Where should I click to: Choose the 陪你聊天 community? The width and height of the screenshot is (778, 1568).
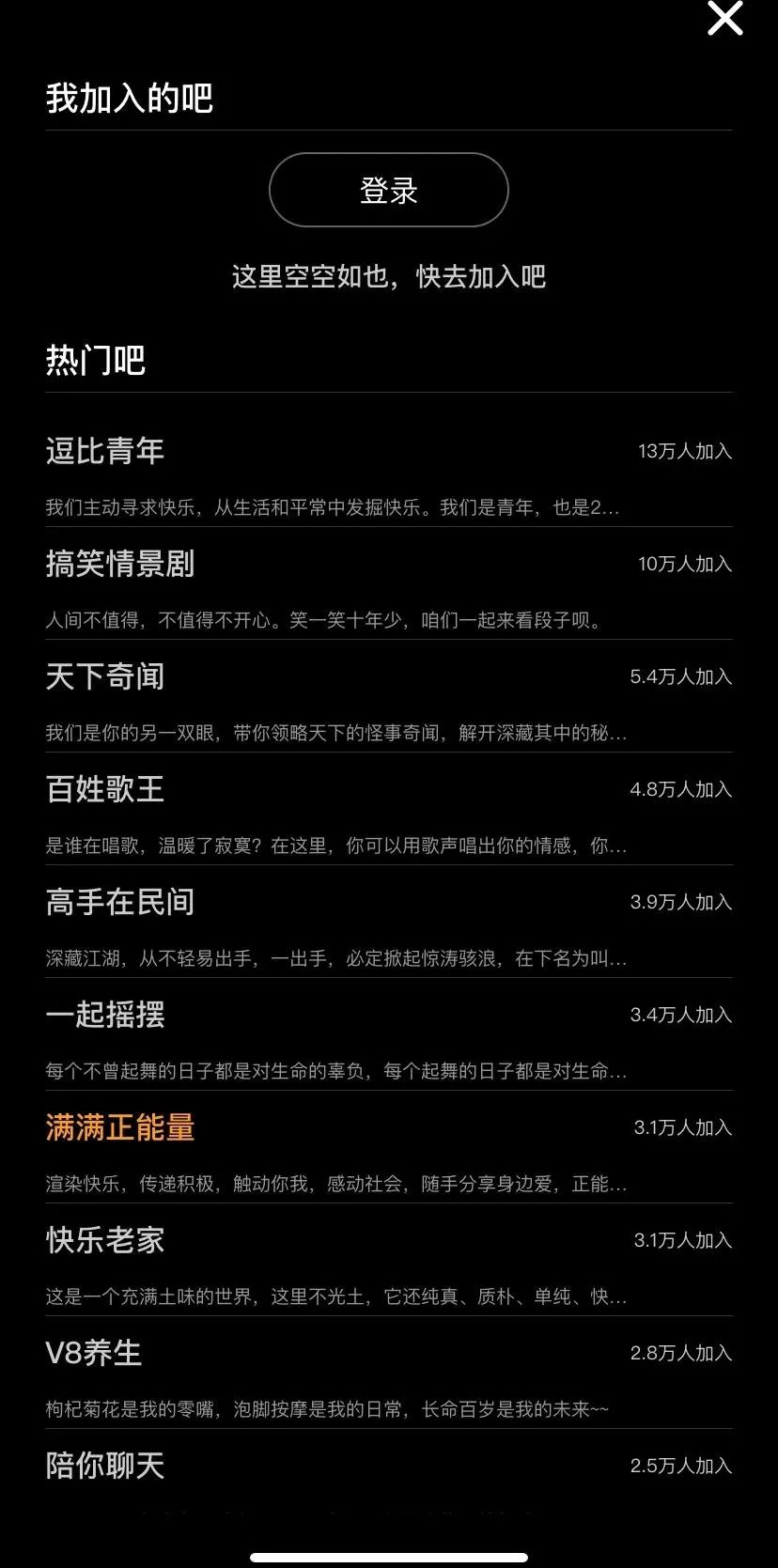point(105,1466)
